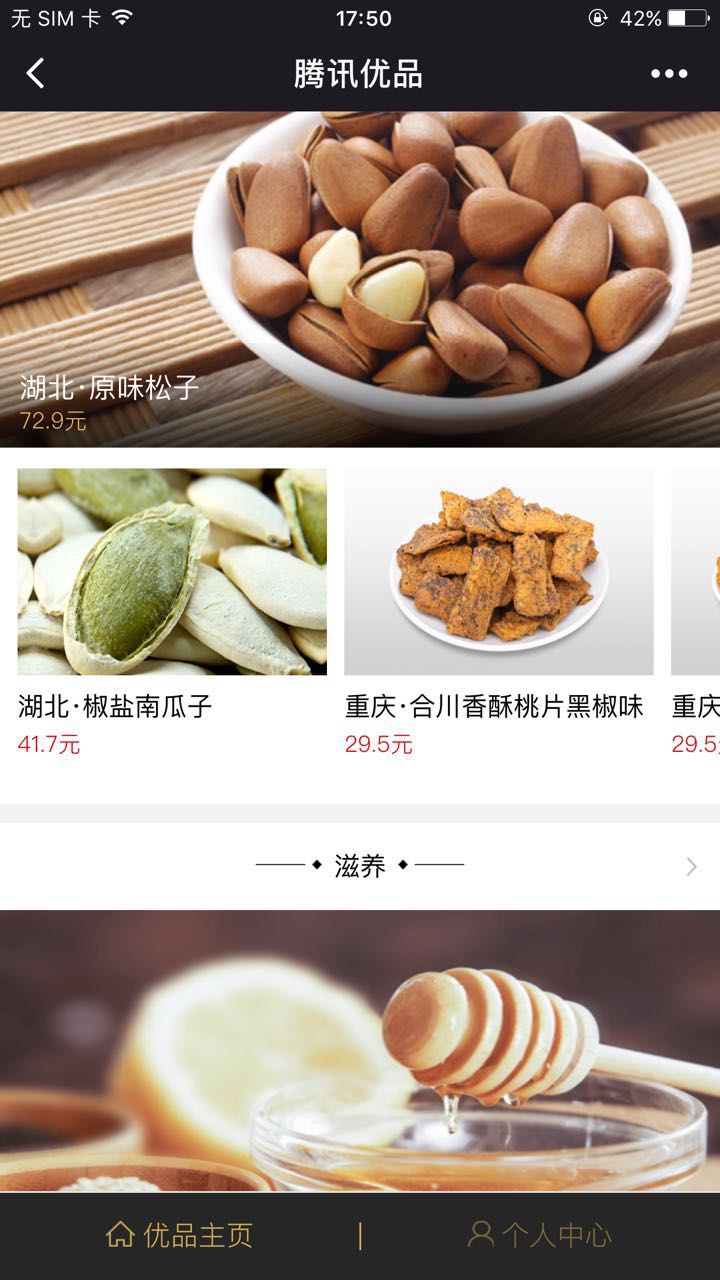The height and width of the screenshot is (1280, 720).
Task: Switch to the 优品主页 tab
Action: click(x=180, y=1235)
